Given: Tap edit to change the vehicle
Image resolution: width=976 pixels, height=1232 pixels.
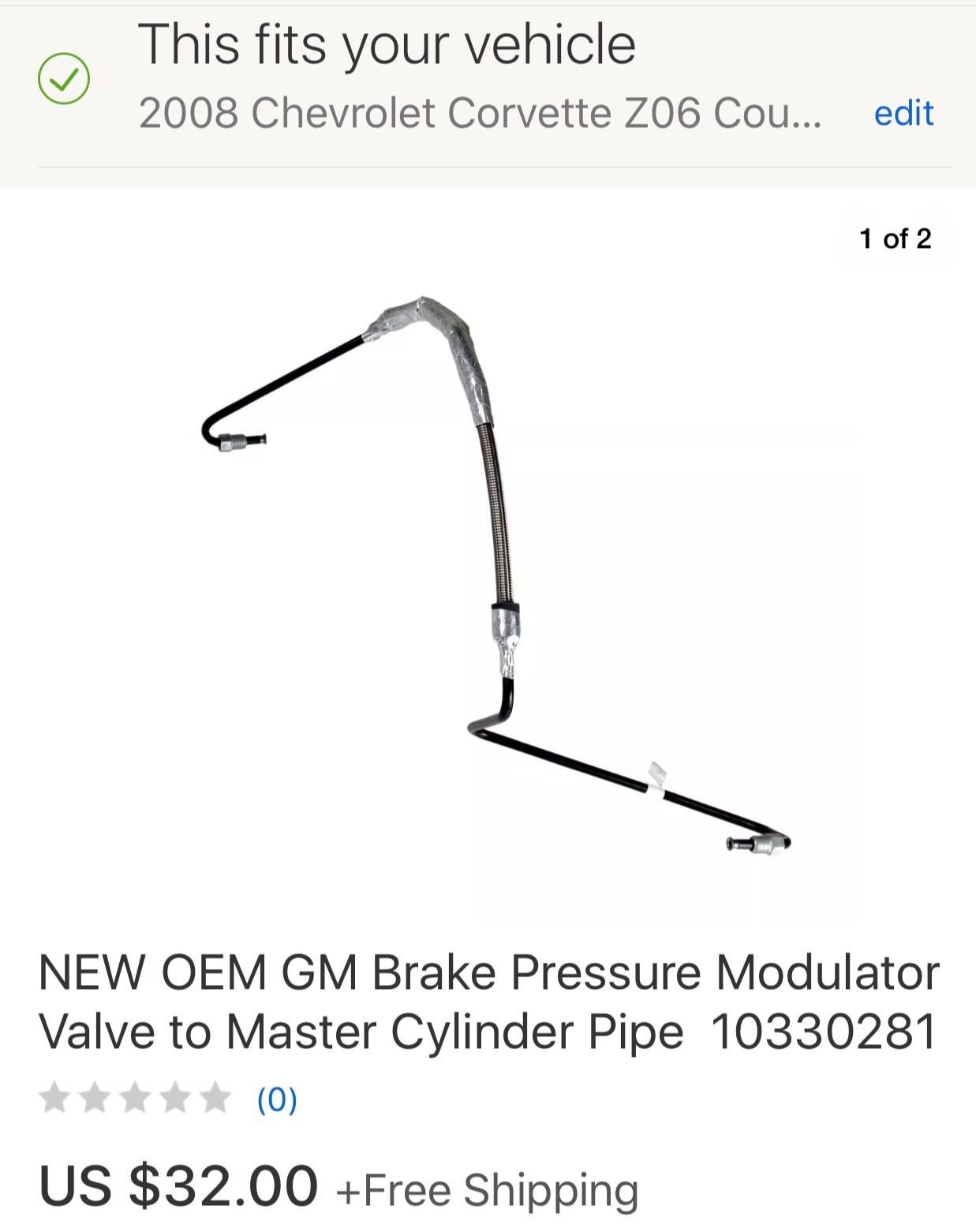Looking at the screenshot, I should [903, 113].
